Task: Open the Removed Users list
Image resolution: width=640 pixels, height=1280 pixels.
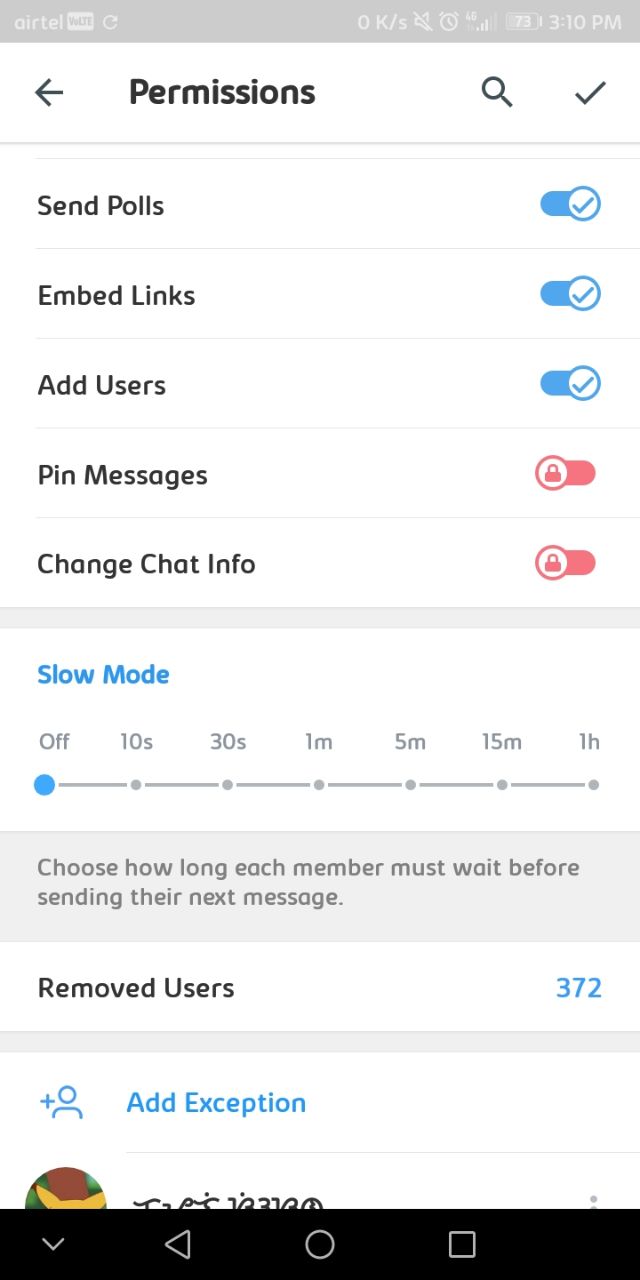Action: [x=320, y=987]
